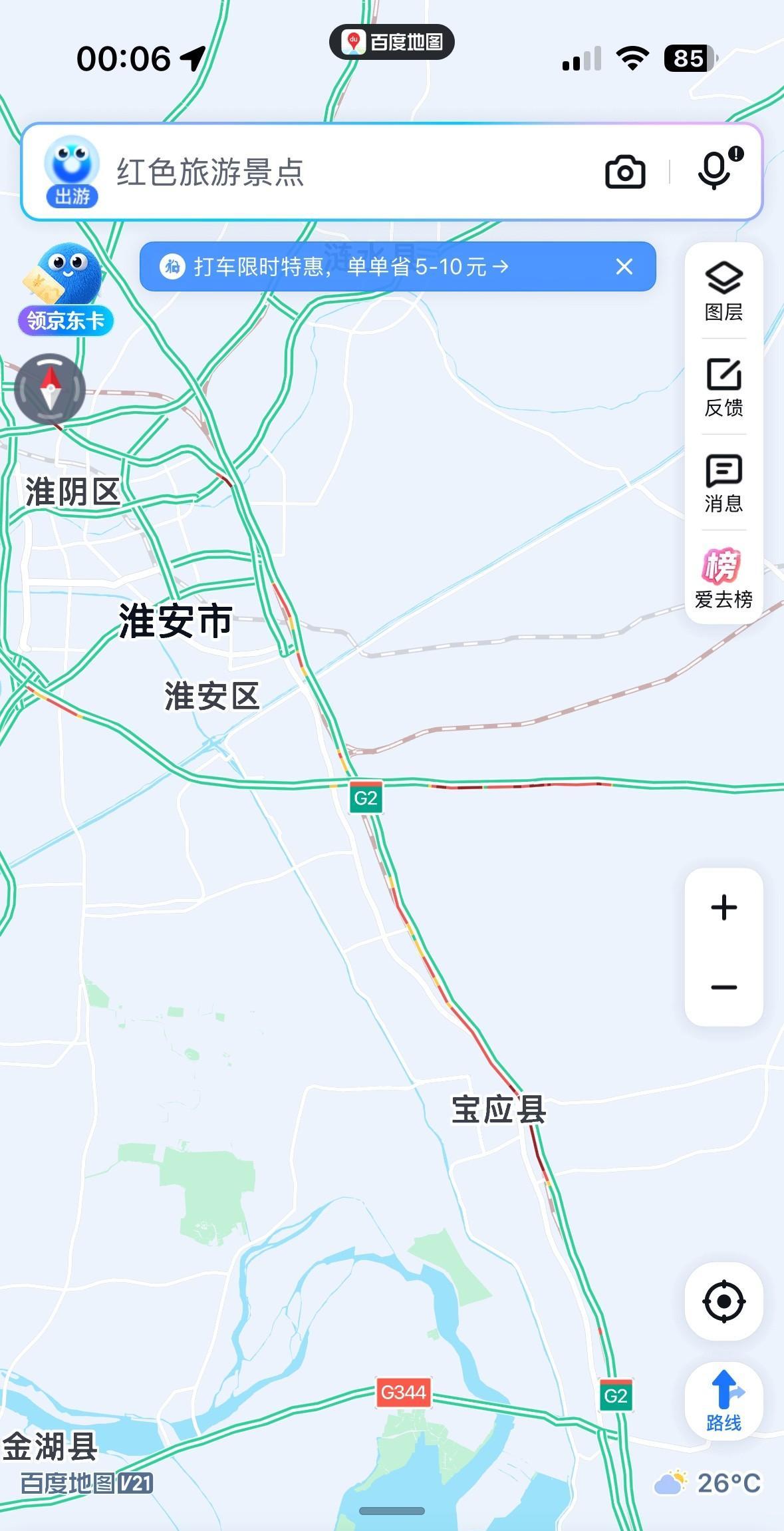Screen dimensions: 784x1531
Task: Open the 图层 map layers panel
Action: (723, 291)
